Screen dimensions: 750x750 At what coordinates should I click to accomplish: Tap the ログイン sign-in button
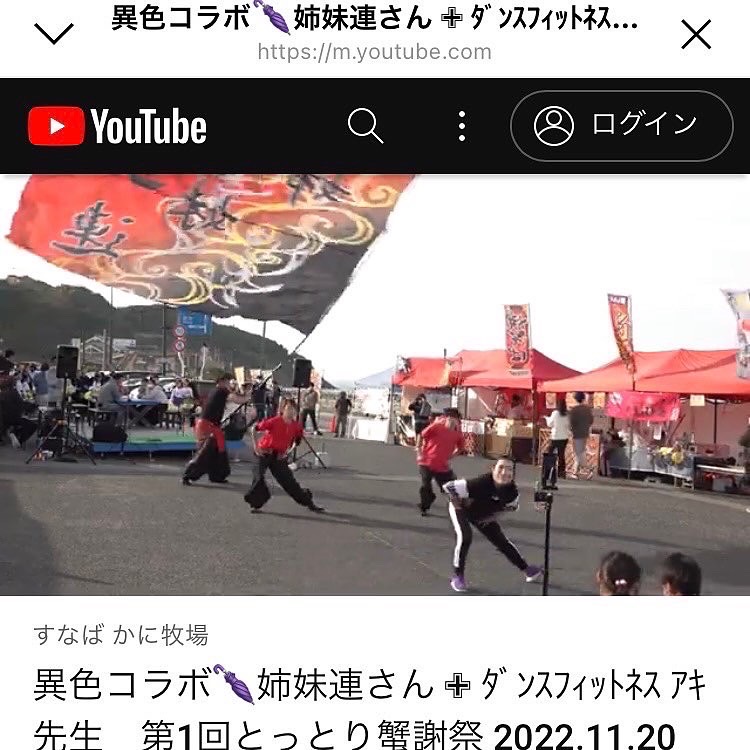coord(621,126)
